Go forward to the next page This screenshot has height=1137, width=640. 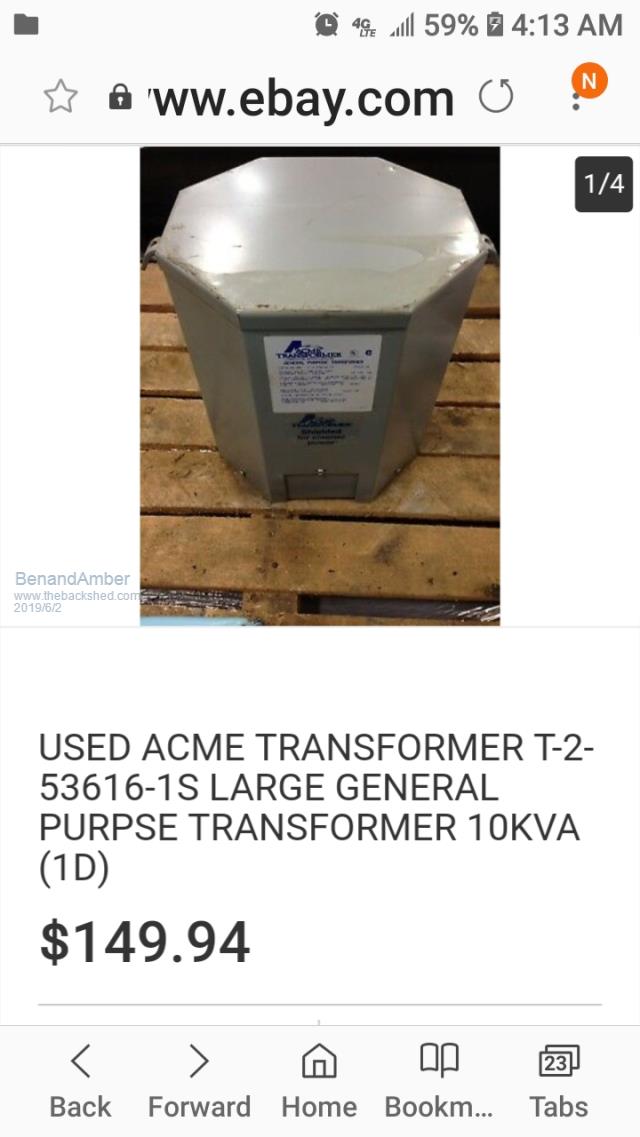click(x=199, y=1080)
